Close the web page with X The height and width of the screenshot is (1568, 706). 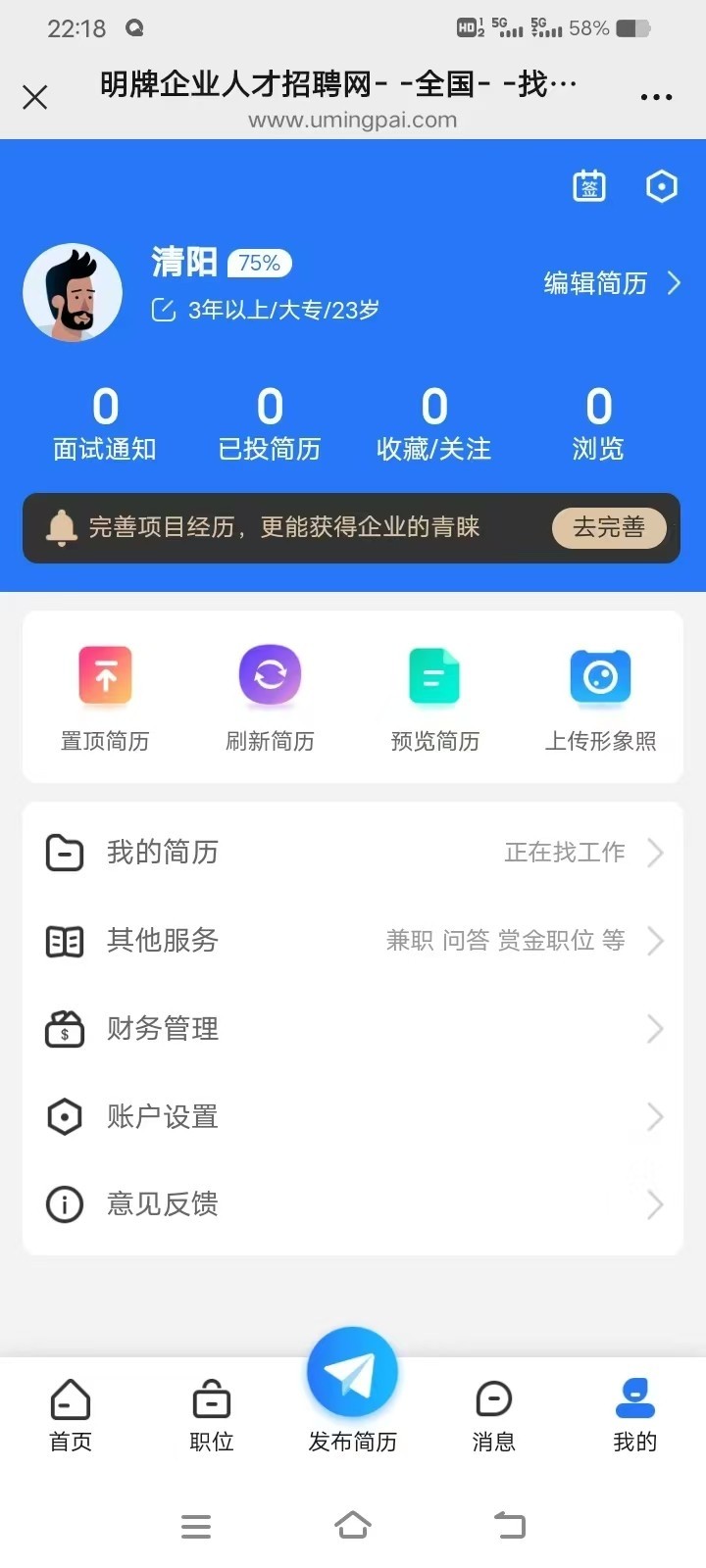(x=35, y=97)
